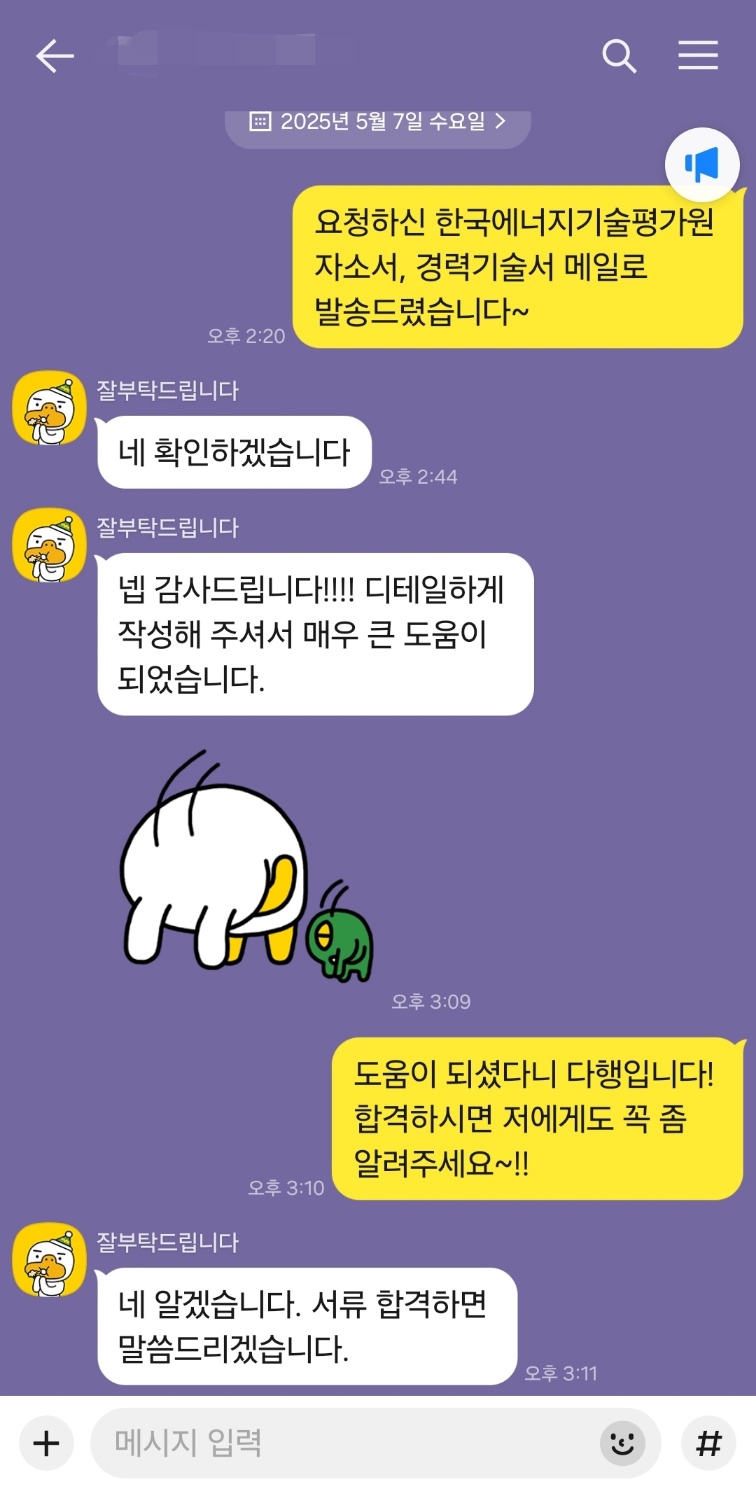Go back to the chat list
Screen dimensions: 756x1490
tap(55, 57)
